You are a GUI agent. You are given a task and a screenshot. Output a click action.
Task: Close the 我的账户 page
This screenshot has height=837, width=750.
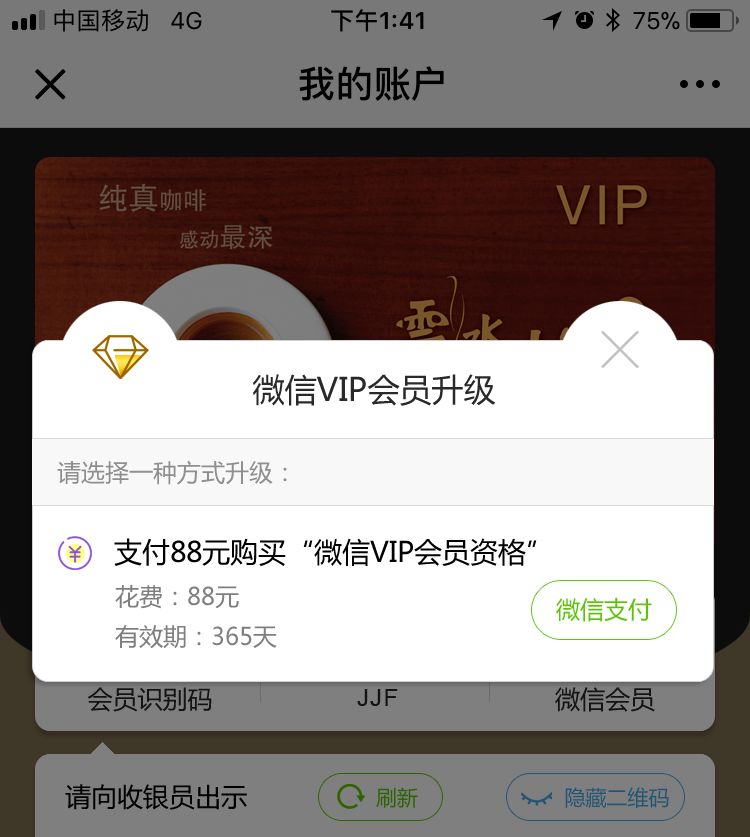pos(50,85)
